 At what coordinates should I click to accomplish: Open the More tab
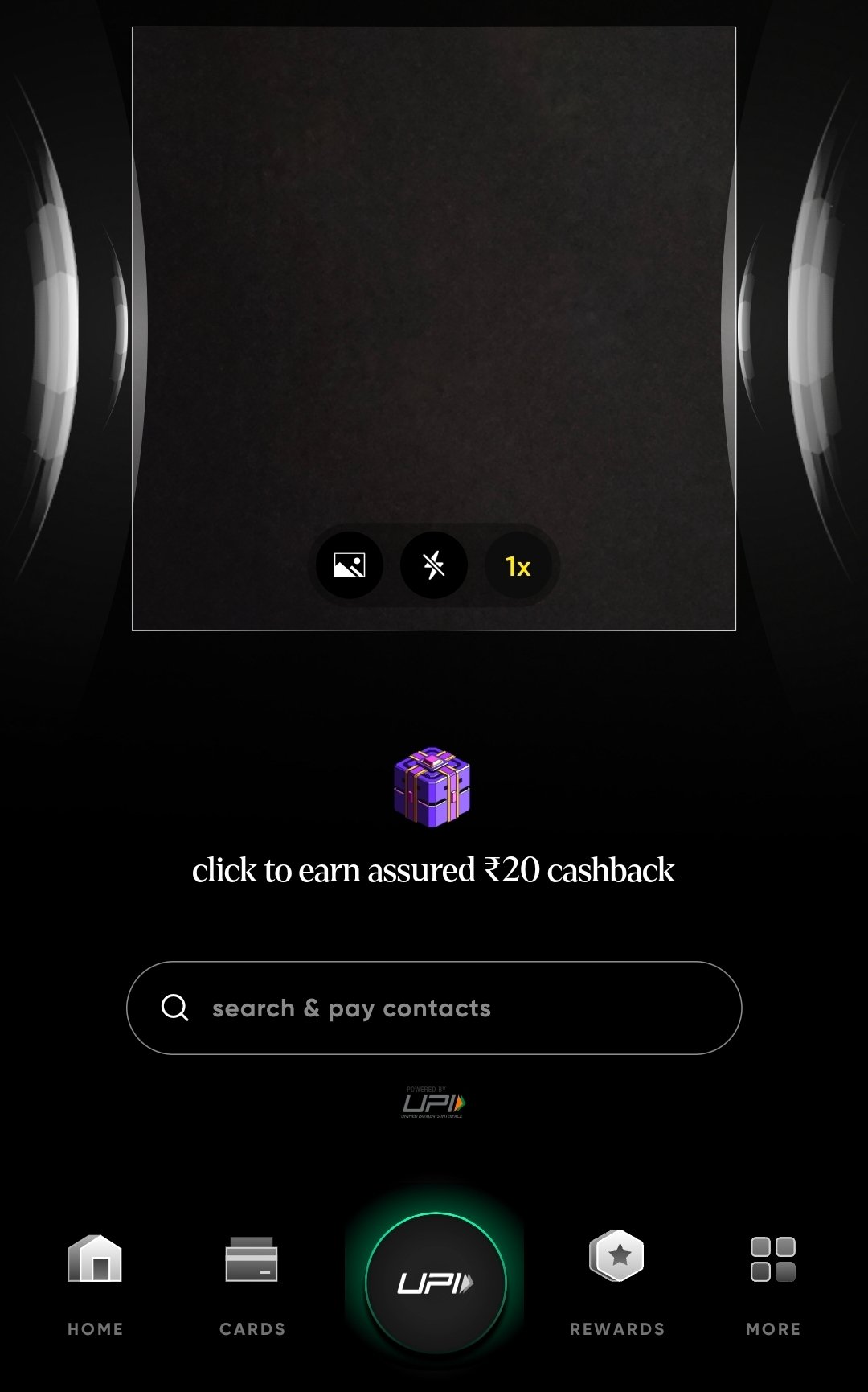pos(772,1282)
